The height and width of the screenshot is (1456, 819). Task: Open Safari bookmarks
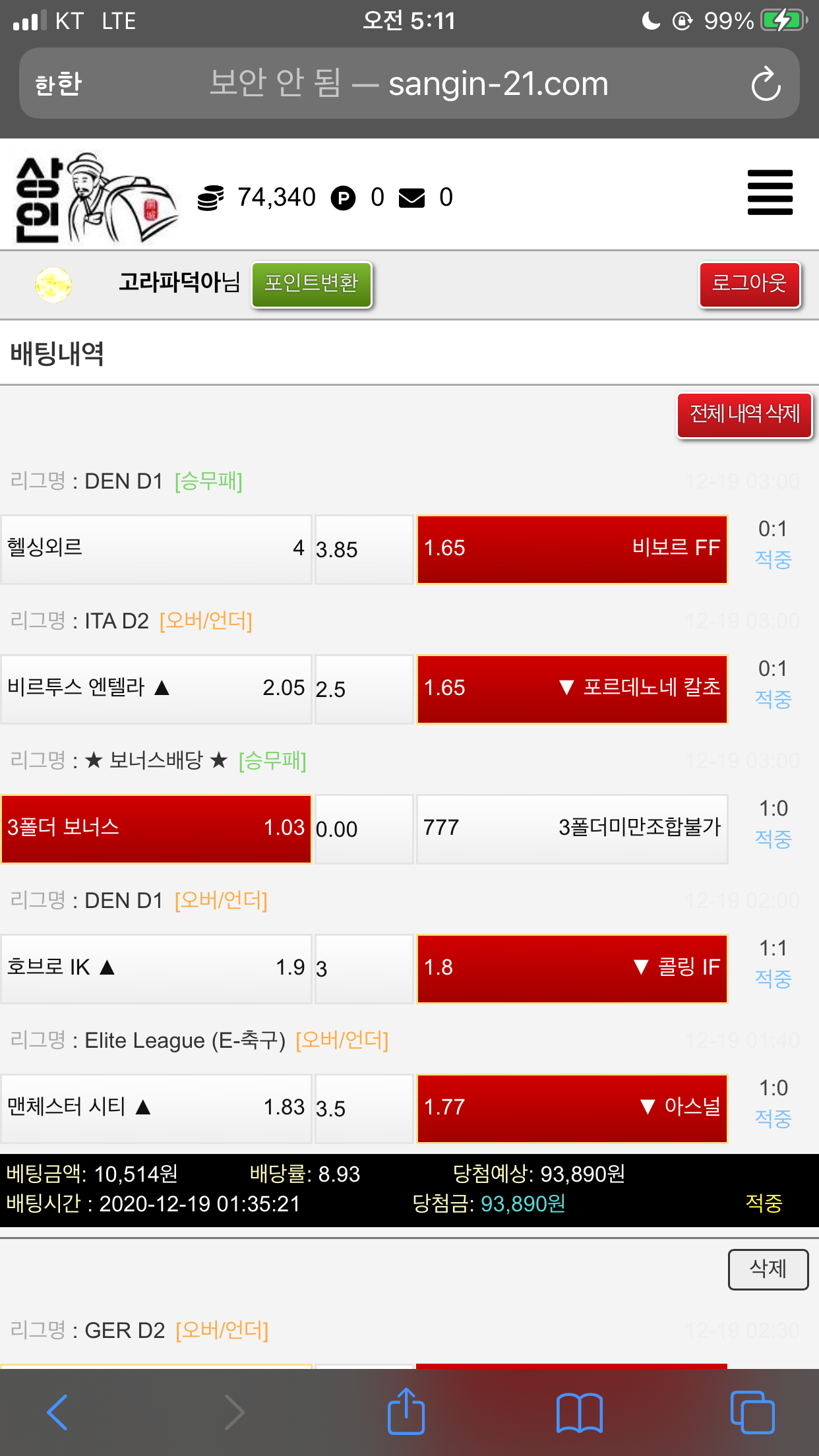tap(579, 1412)
